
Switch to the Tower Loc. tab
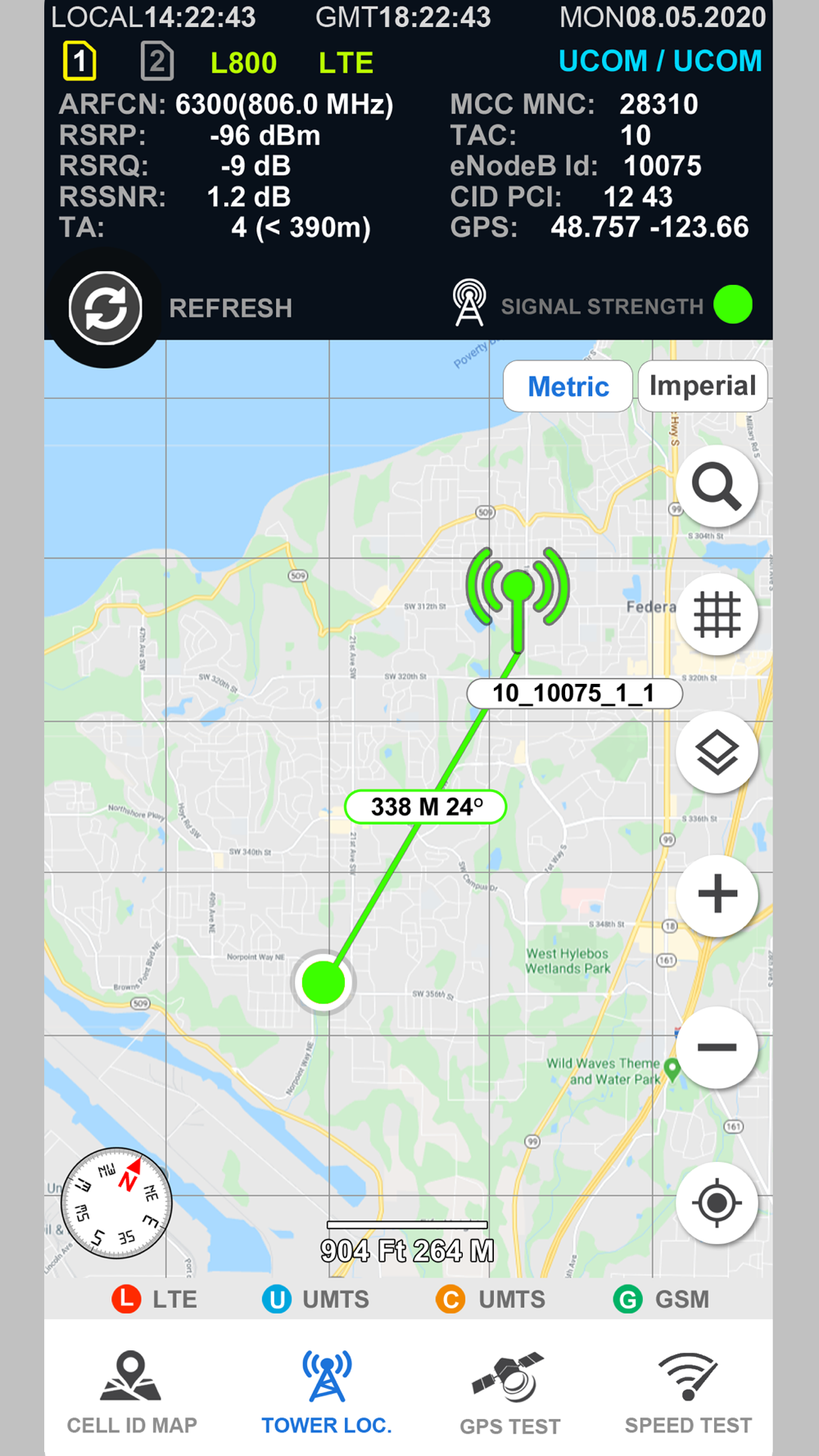point(327,1392)
